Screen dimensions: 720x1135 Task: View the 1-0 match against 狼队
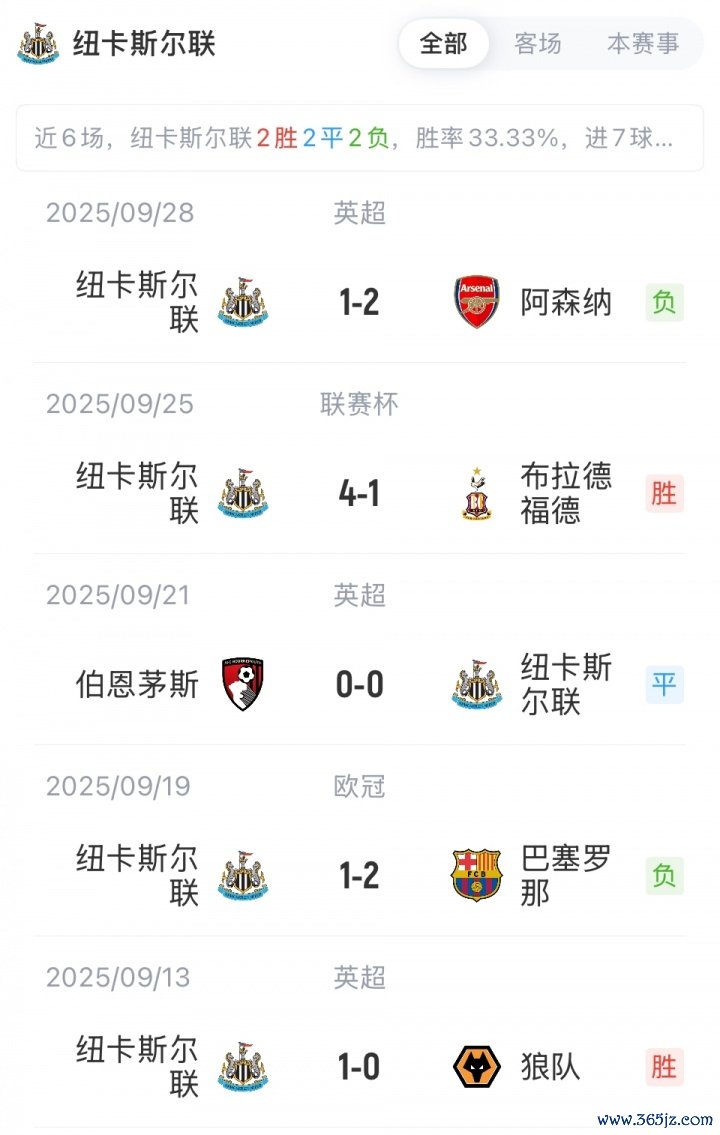pyautogui.click(x=359, y=1067)
